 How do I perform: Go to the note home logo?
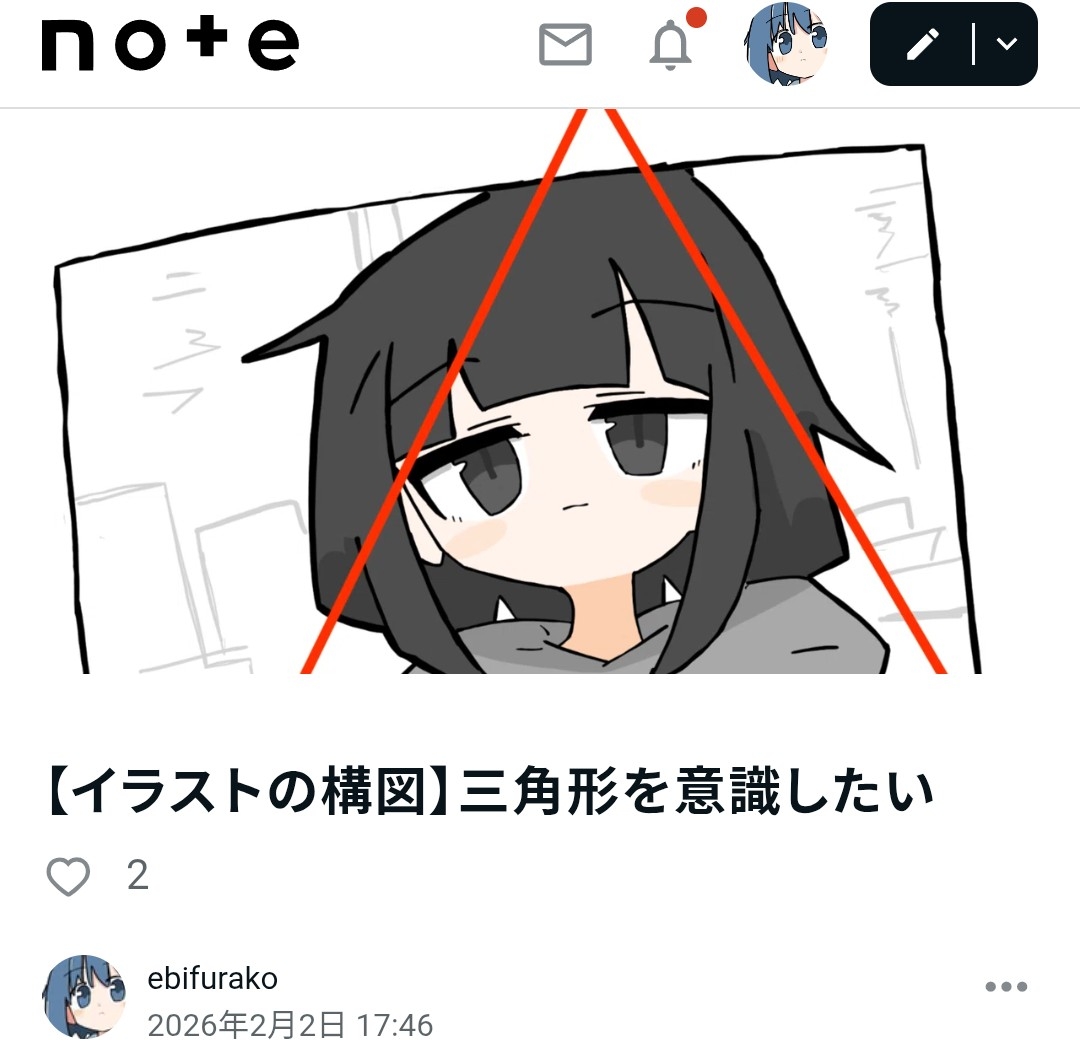click(x=170, y=45)
